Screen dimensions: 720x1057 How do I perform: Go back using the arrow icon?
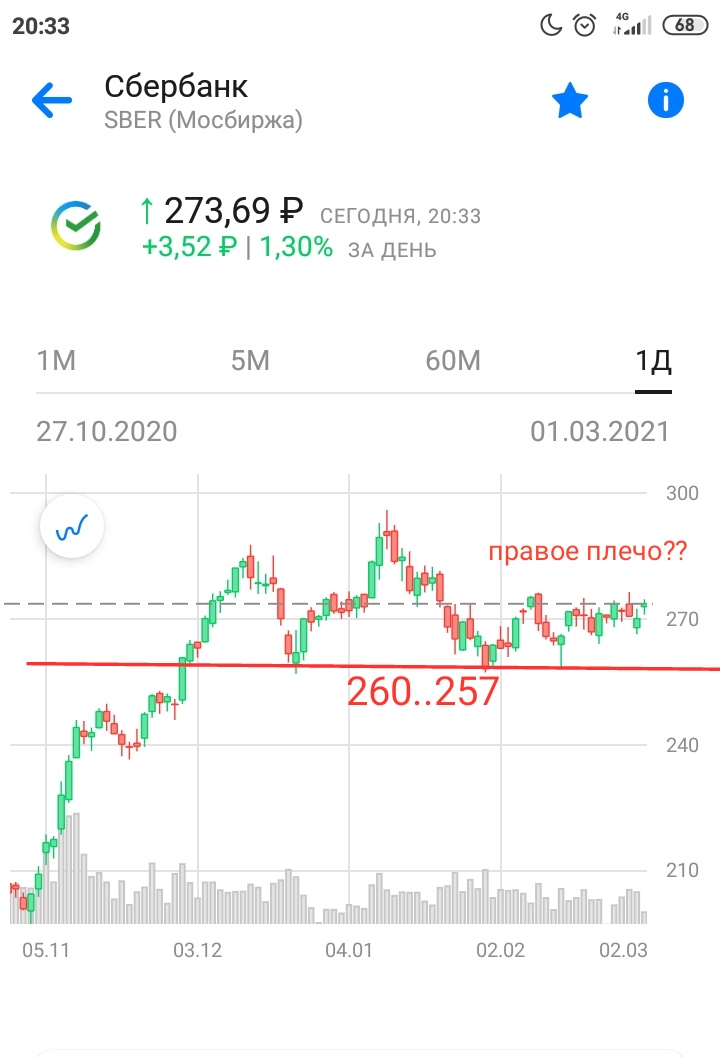(52, 100)
